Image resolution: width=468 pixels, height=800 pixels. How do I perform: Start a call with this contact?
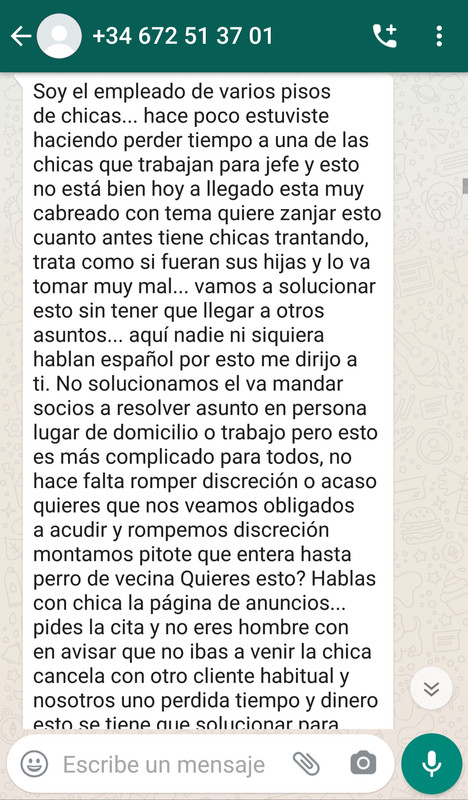pos(385,36)
